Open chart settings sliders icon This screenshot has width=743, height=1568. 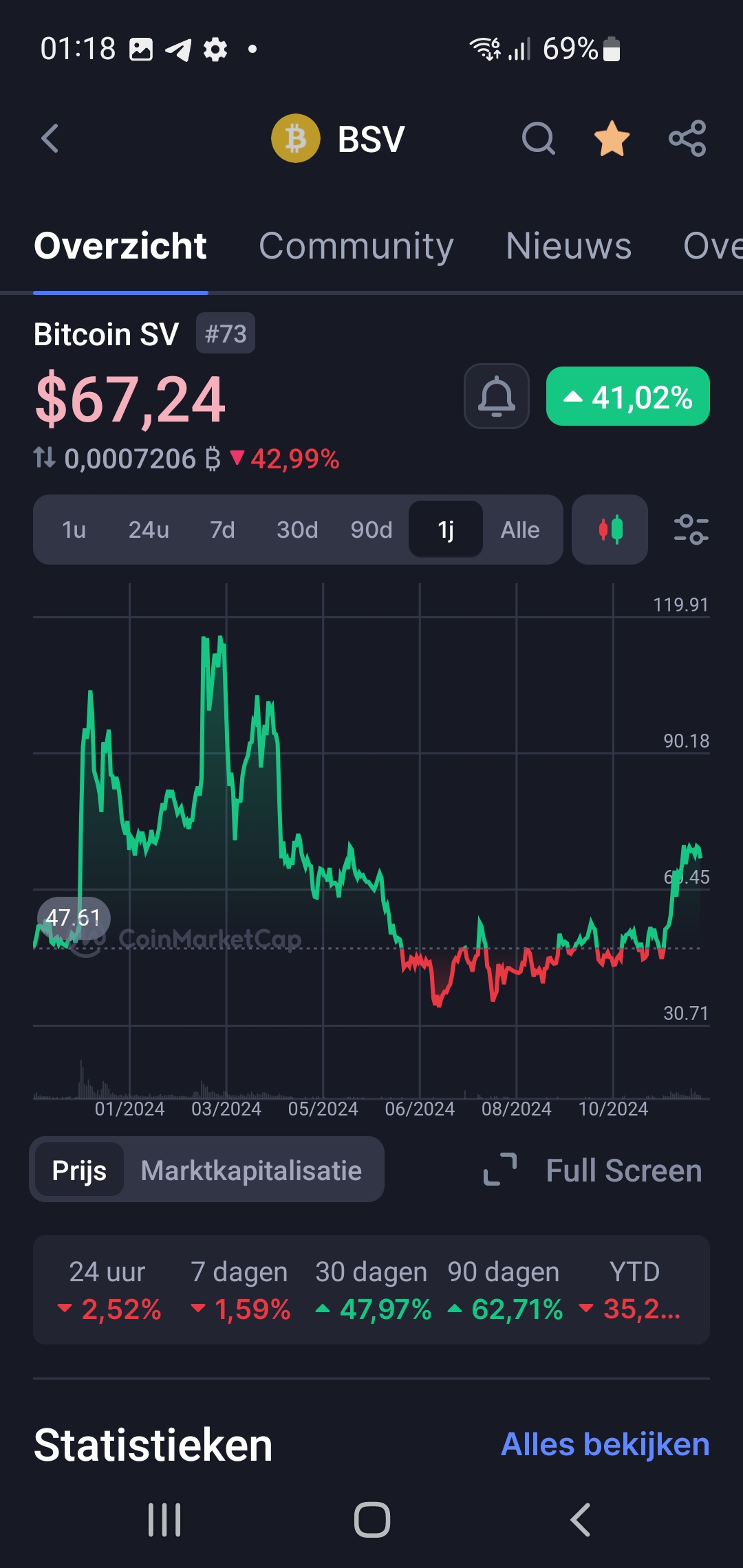tap(691, 530)
